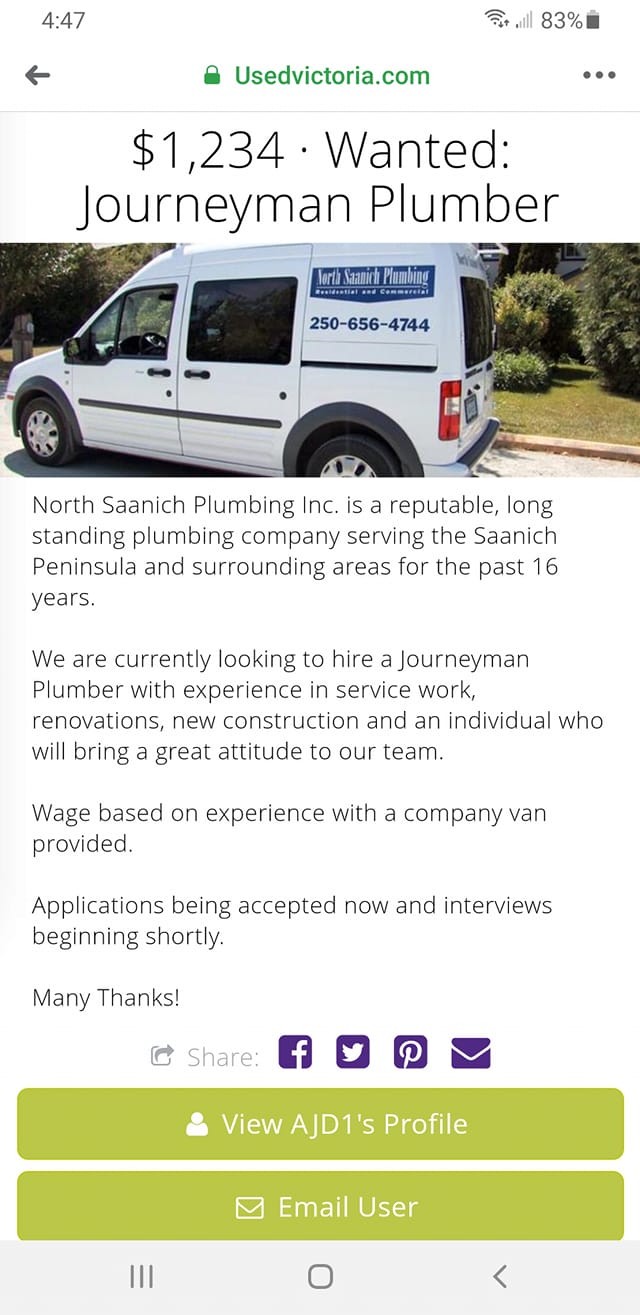
Task: View AJD1's Profile
Action: tap(320, 1124)
